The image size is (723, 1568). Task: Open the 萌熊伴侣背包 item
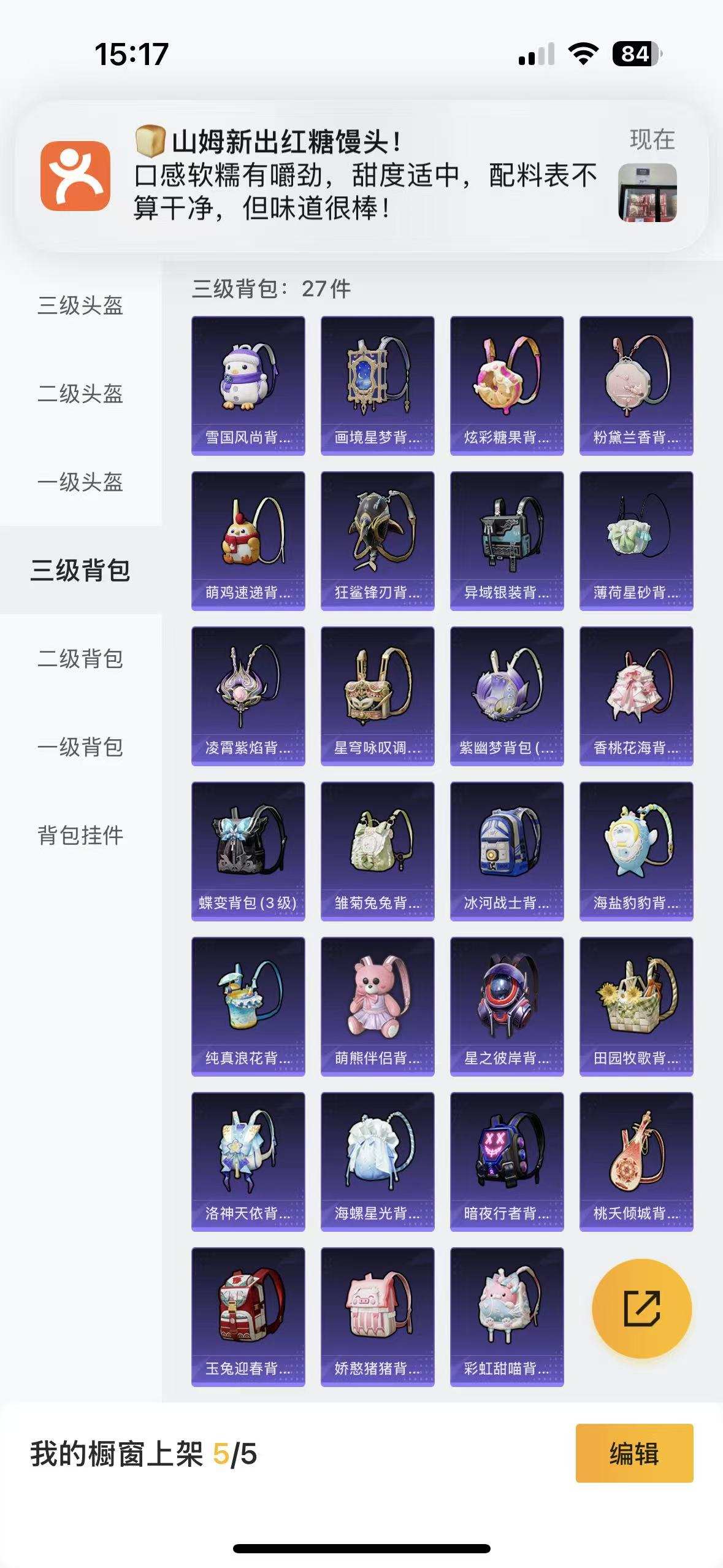377,1006
